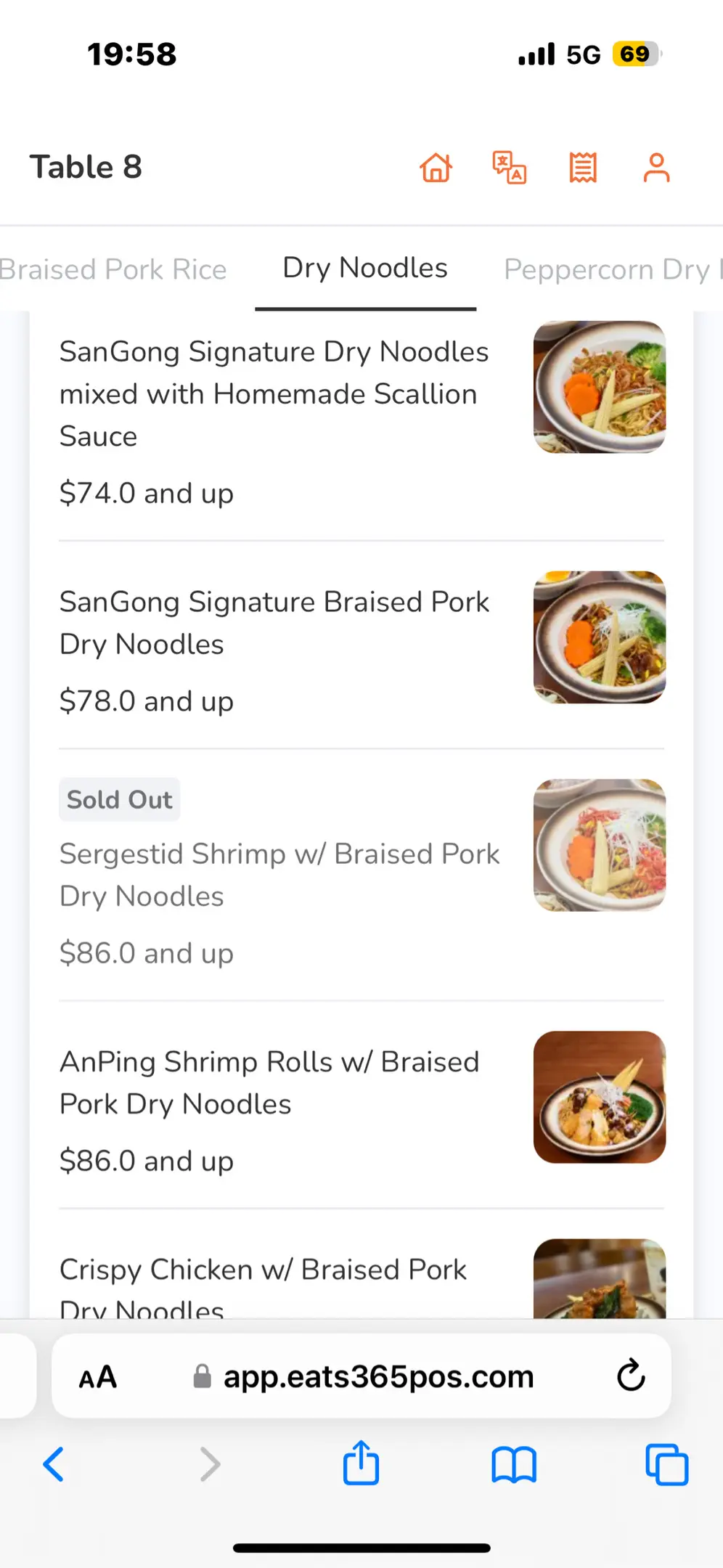723x1568 pixels.
Task: Select AnPing Shrimp Rolls Dry Noodles
Action: pyautogui.click(x=270, y=1082)
